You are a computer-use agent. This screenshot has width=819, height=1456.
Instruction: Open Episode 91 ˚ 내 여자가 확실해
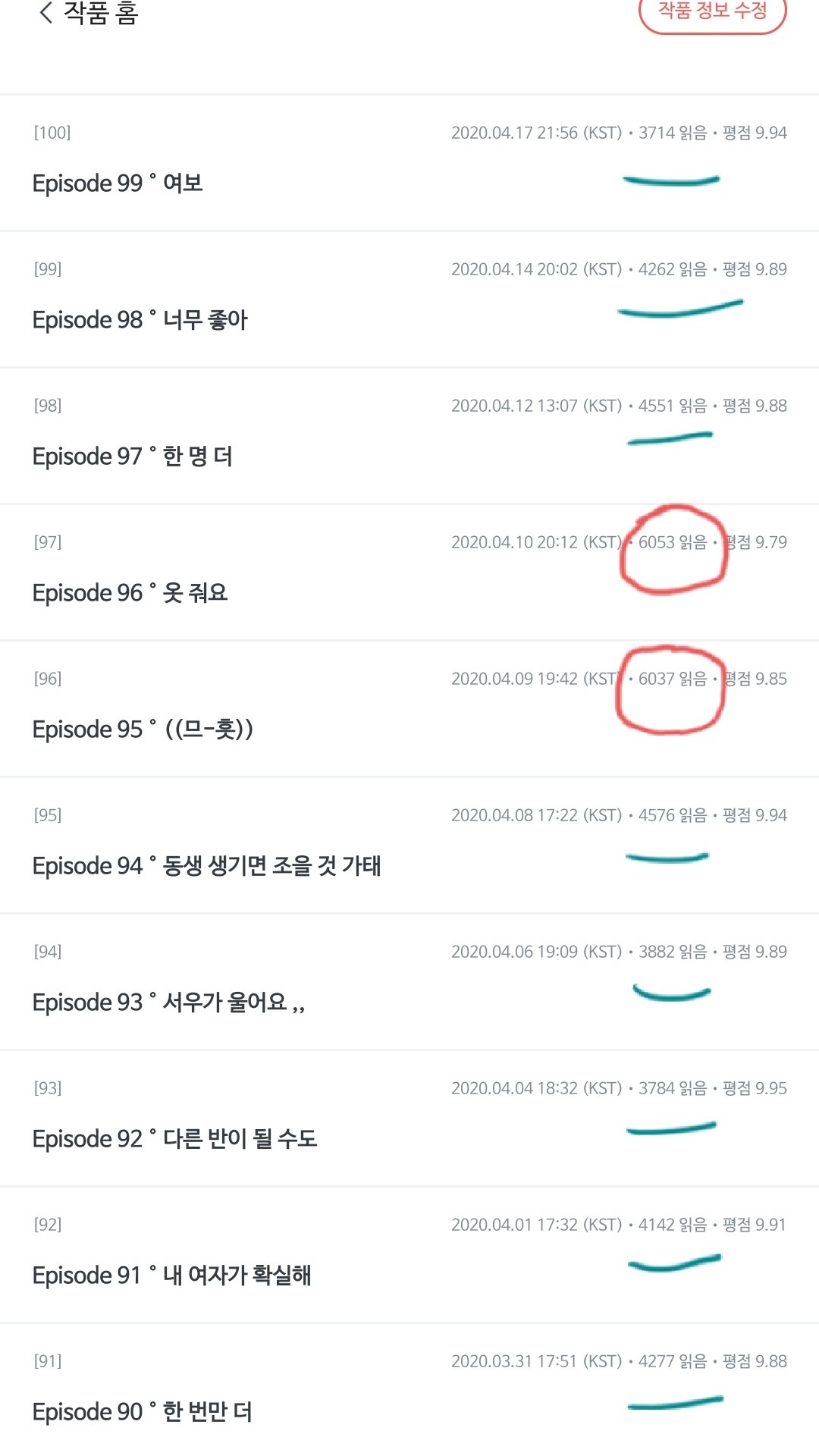172,1276
